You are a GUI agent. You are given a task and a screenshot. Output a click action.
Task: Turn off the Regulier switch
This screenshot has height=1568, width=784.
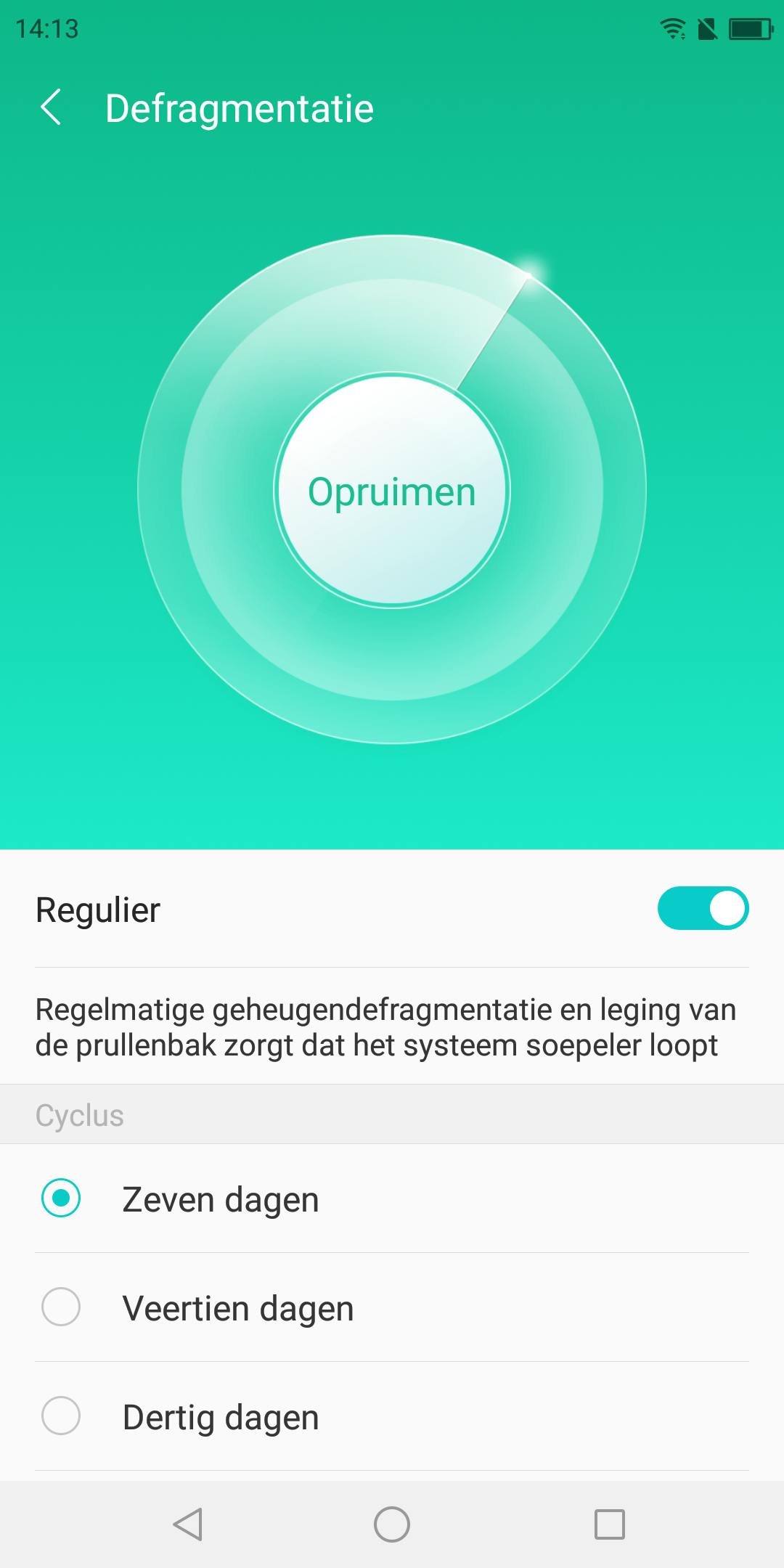703,908
